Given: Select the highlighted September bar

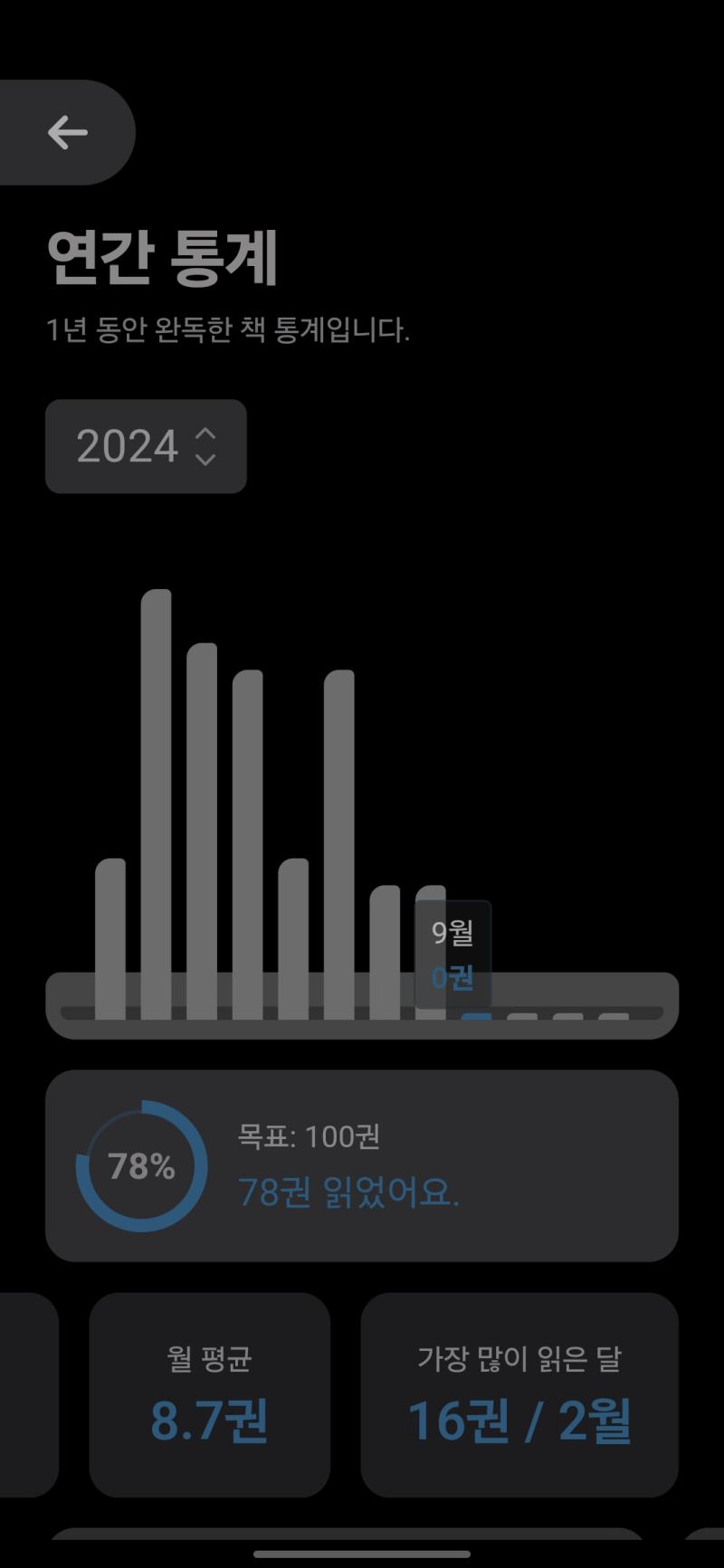Looking at the screenshot, I should tap(476, 1016).
